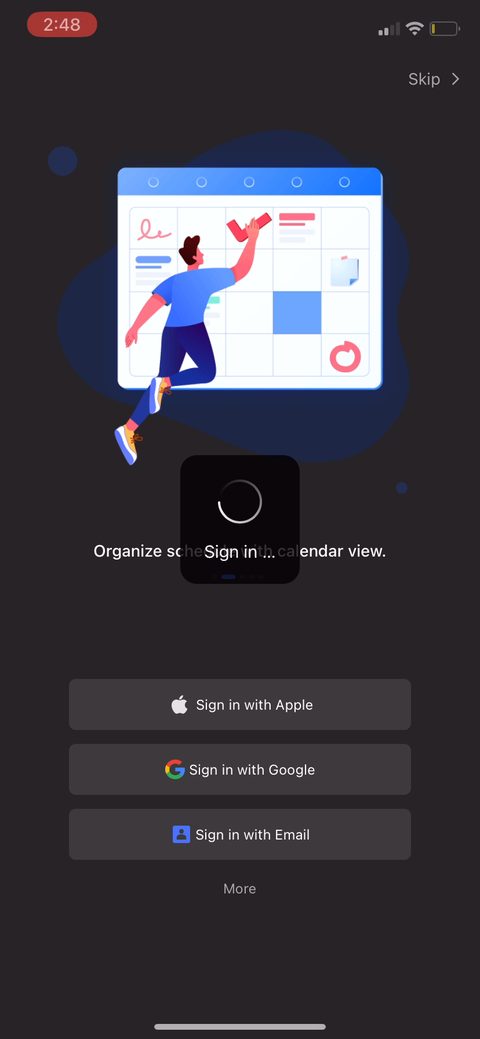Open More sign-in options
Screen dimensions: 480x1039
click(x=239, y=889)
